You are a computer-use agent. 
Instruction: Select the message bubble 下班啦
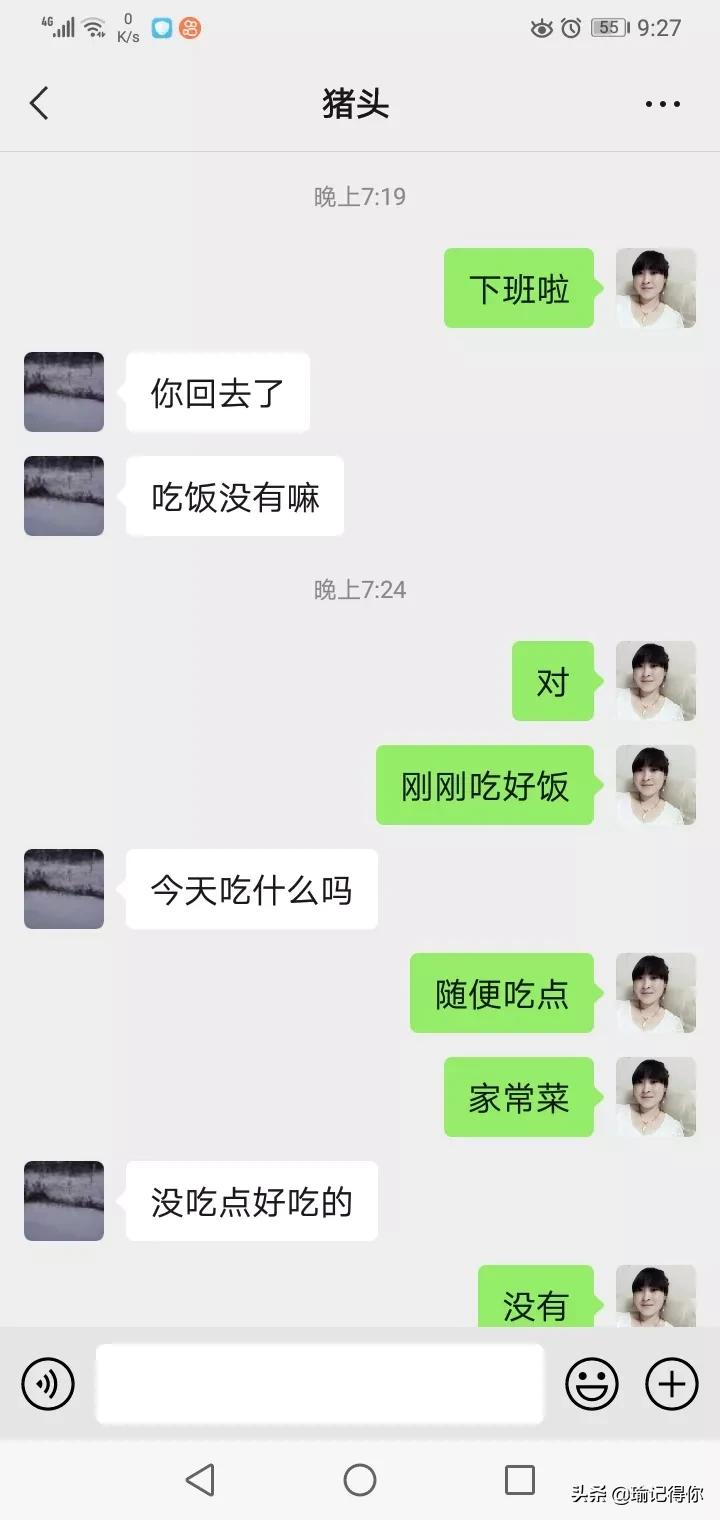click(x=518, y=289)
